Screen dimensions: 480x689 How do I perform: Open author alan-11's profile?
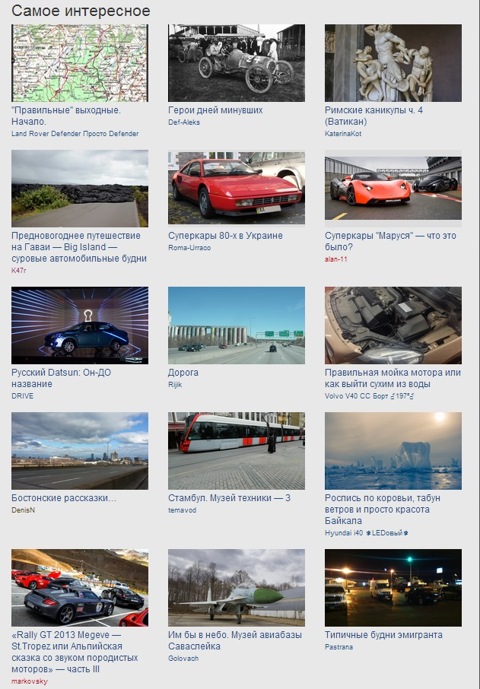(336, 259)
